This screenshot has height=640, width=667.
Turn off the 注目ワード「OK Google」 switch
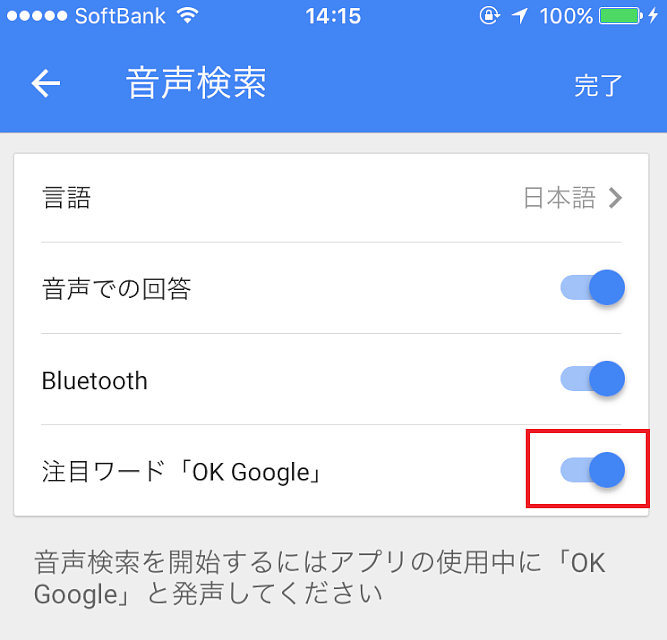click(593, 470)
